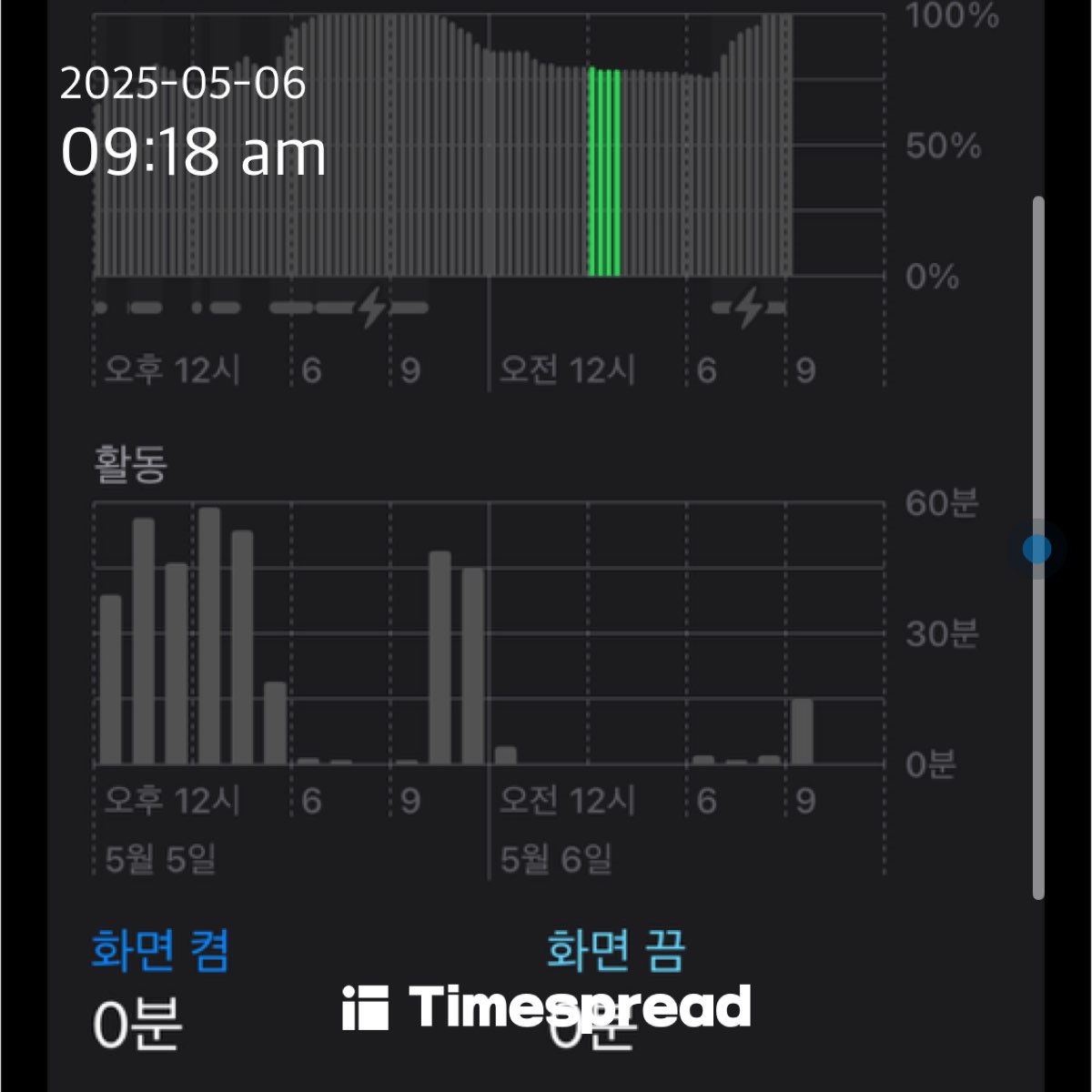Tap the blue scroll handle on the scrollbar

(1036, 549)
